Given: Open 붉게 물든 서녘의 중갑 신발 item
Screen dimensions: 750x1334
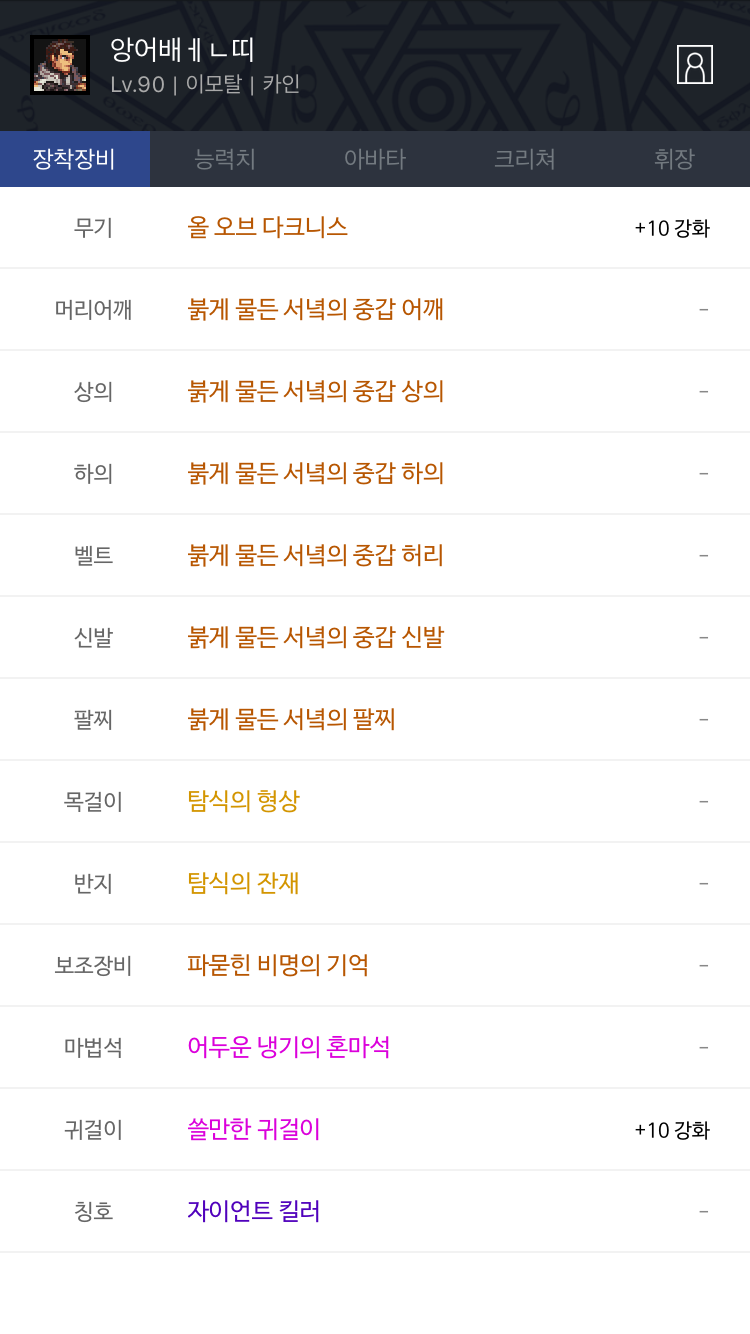Looking at the screenshot, I should point(316,637).
